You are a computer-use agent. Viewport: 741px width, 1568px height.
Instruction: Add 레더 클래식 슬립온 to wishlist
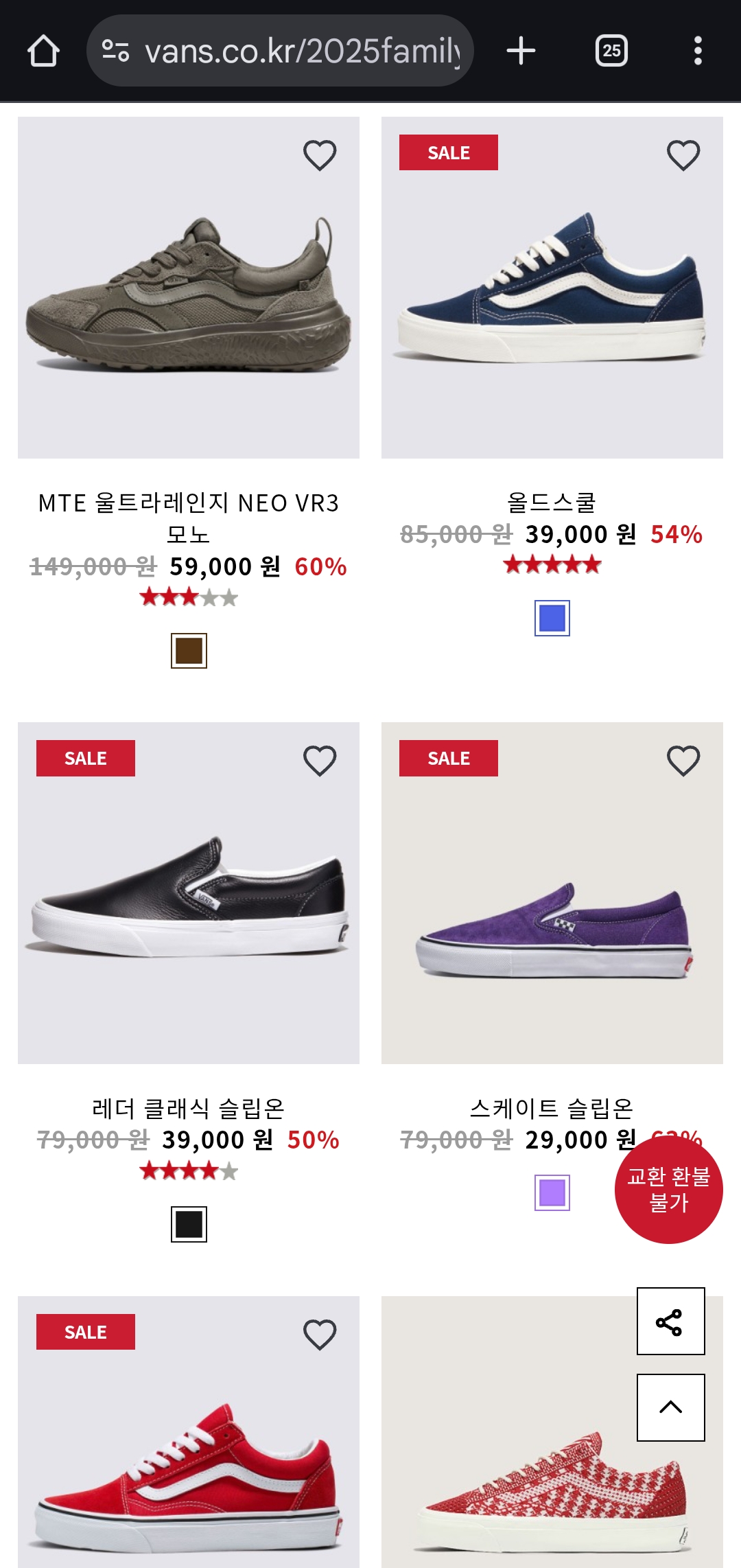(x=320, y=761)
